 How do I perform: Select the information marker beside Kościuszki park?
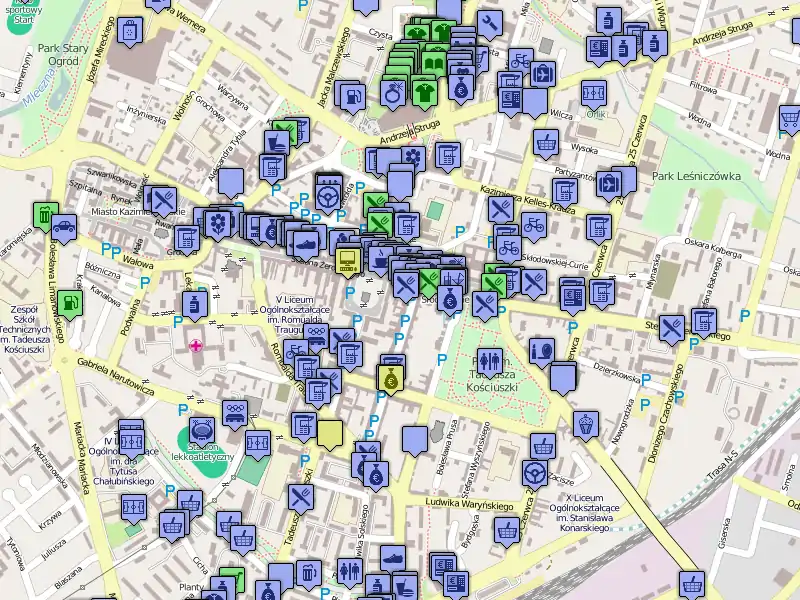point(543,350)
